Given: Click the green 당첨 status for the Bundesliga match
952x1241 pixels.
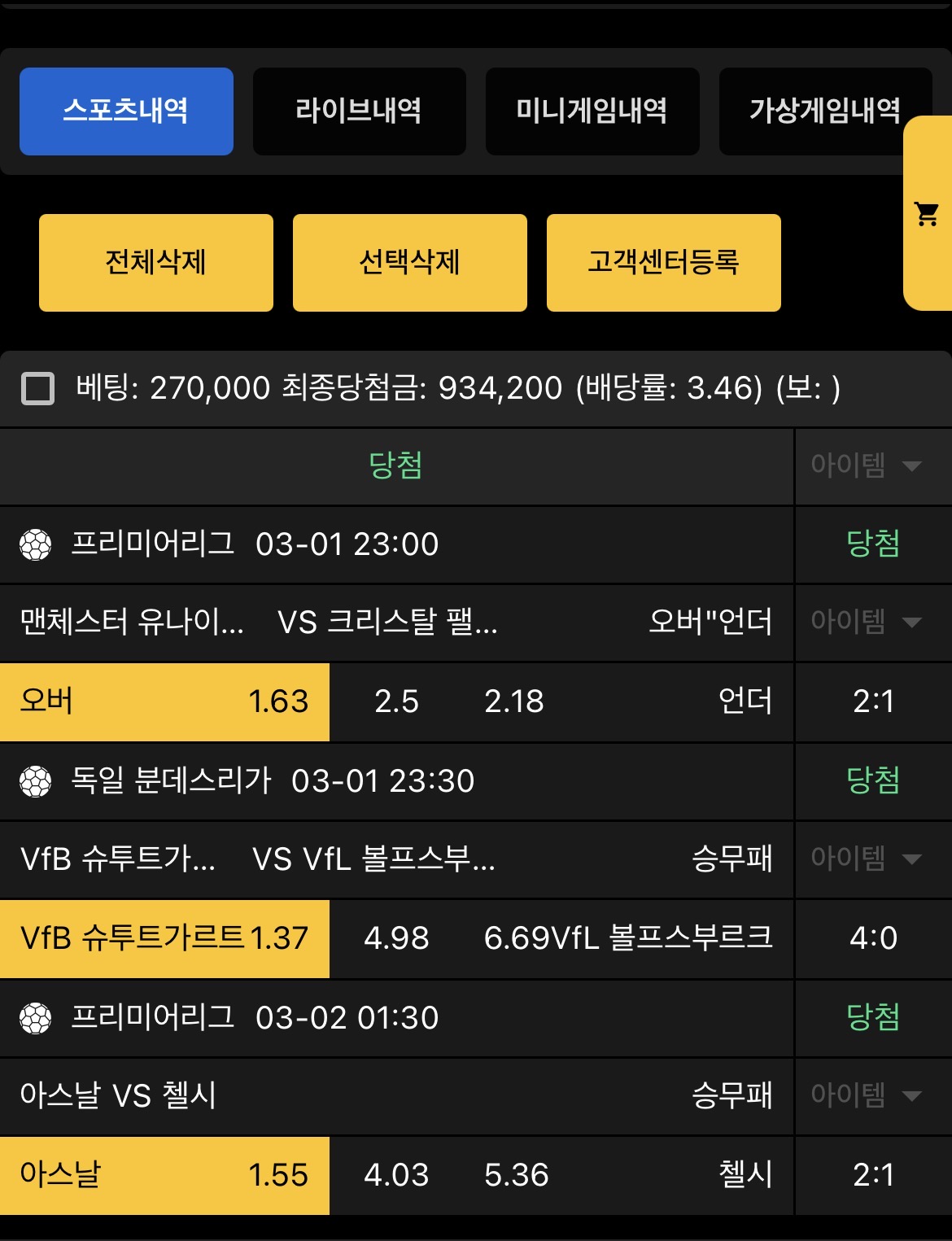Looking at the screenshot, I should [873, 781].
